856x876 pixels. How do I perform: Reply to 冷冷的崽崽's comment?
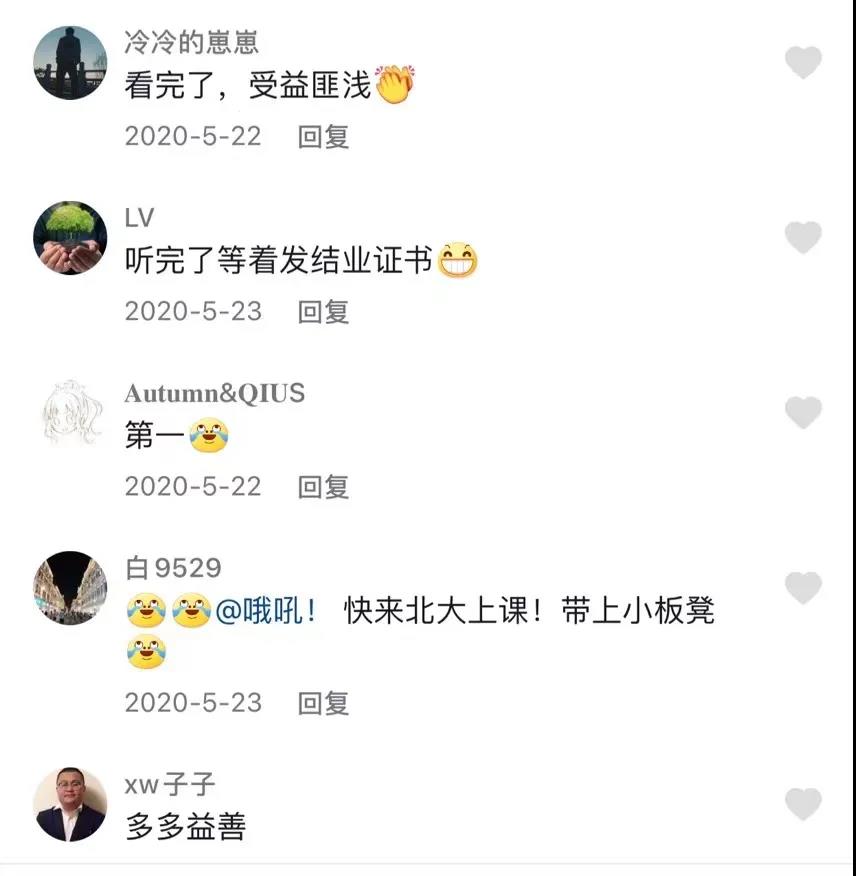(323, 136)
